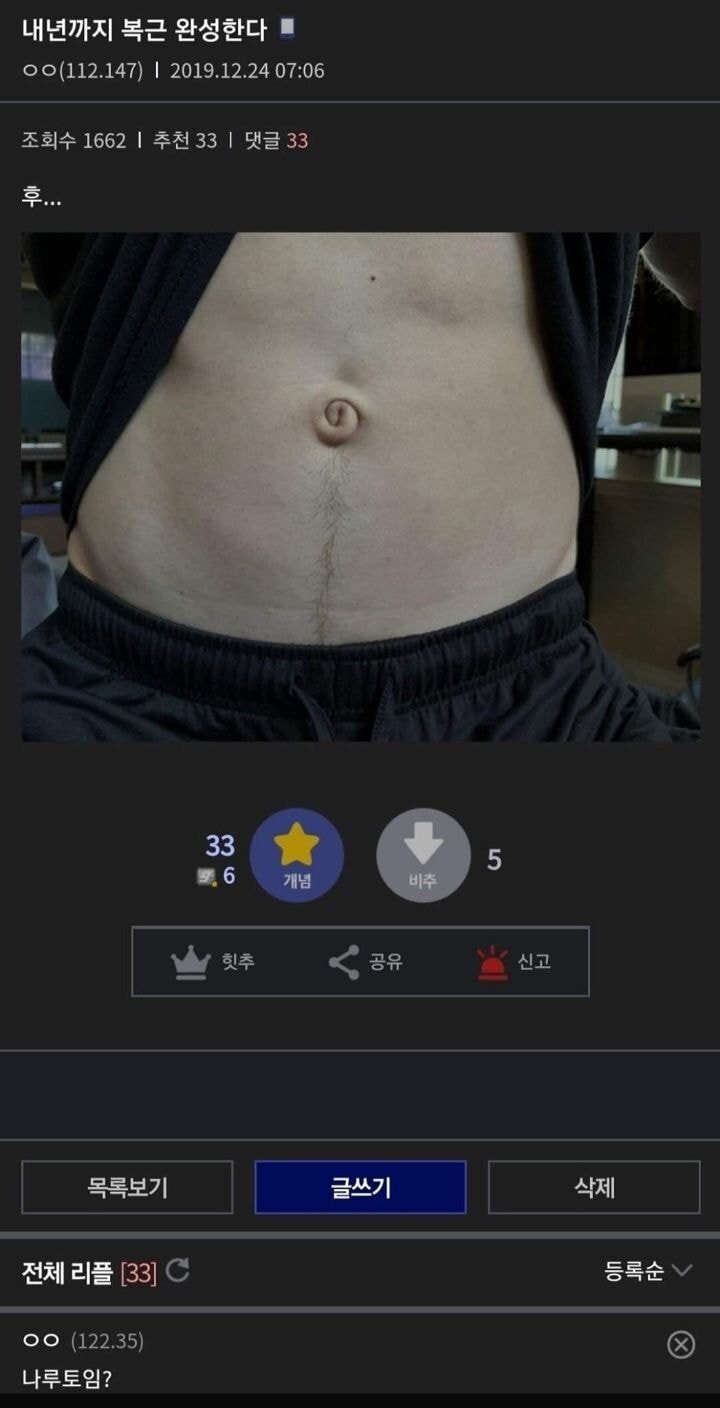Delete this post with 삭제
The width and height of the screenshot is (720, 1408).
594,1187
